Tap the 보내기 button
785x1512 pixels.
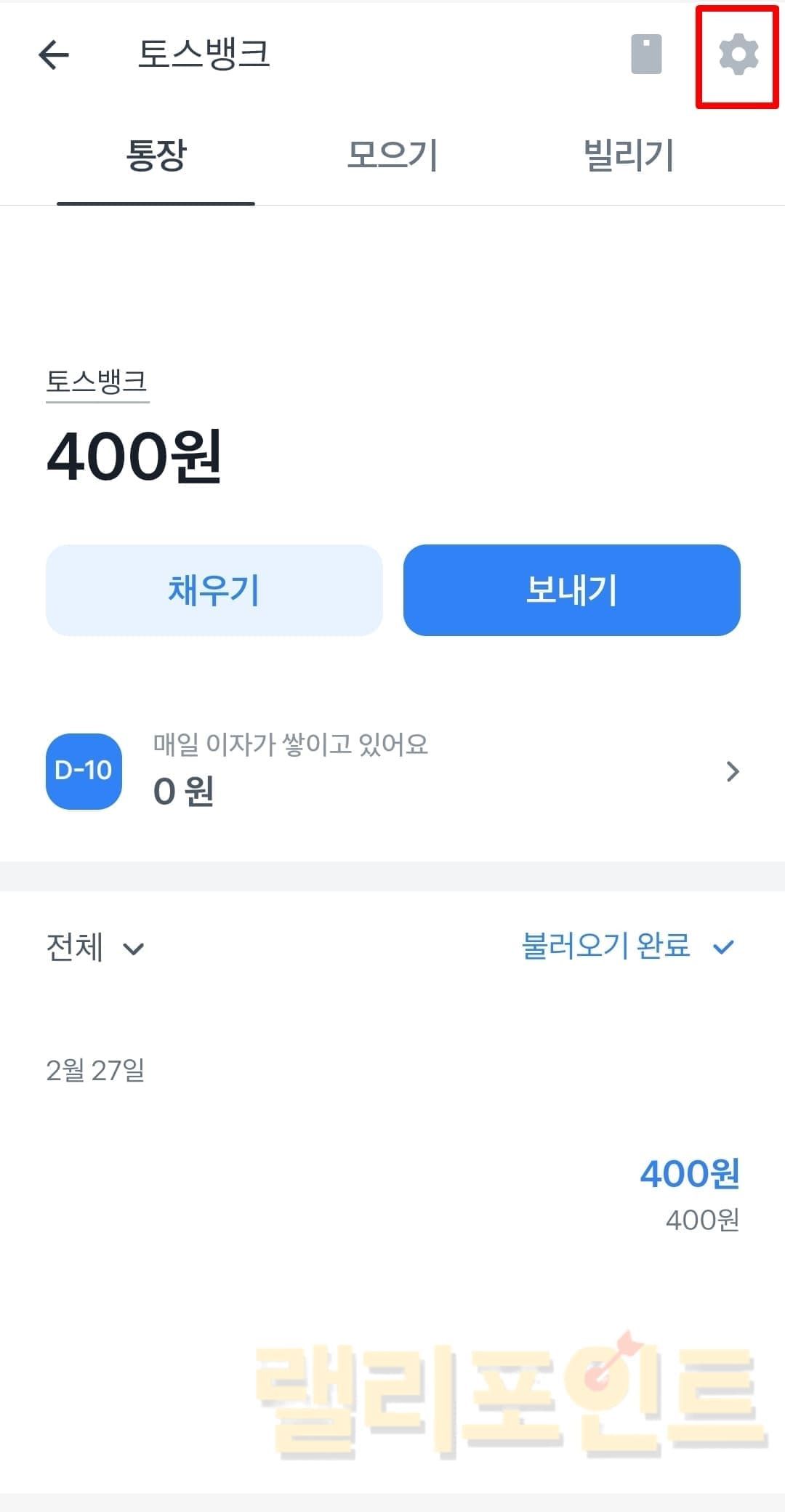(x=572, y=590)
